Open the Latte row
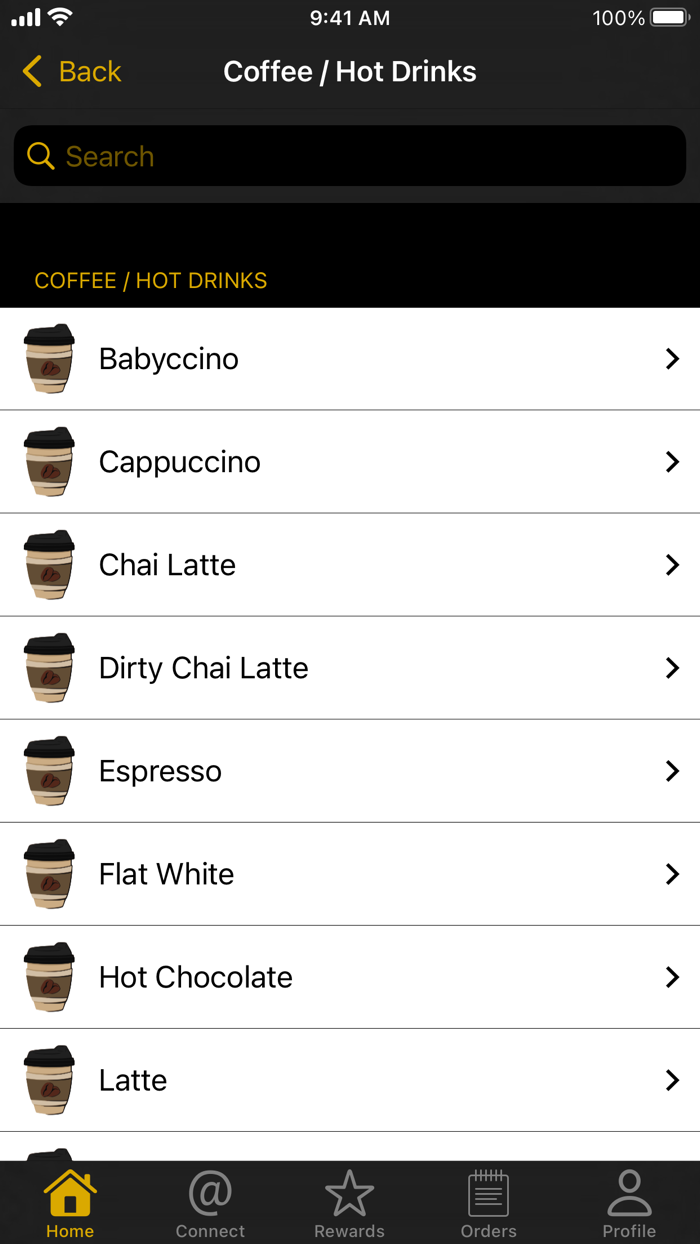 tap(350, 1080)
